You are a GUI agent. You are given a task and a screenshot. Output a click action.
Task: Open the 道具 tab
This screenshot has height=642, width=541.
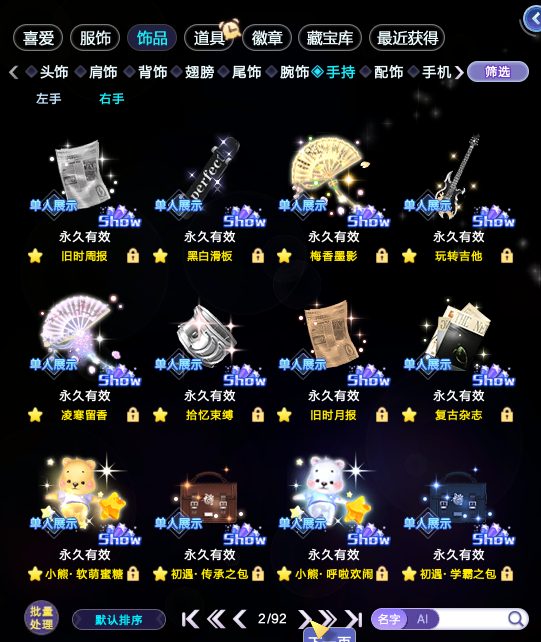[x=209, y=38]
